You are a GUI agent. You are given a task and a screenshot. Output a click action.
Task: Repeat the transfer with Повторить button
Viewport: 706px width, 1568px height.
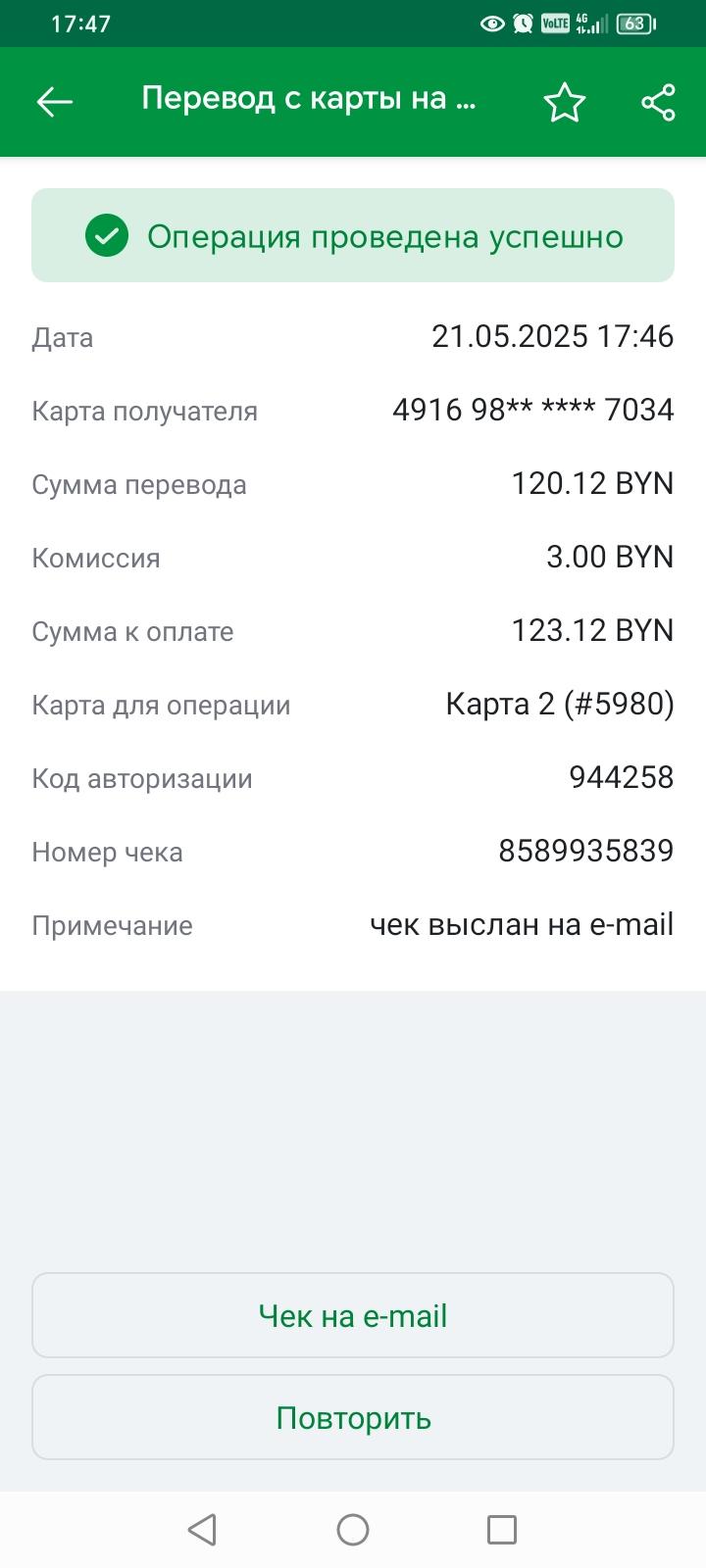[x=353, y=1417]
